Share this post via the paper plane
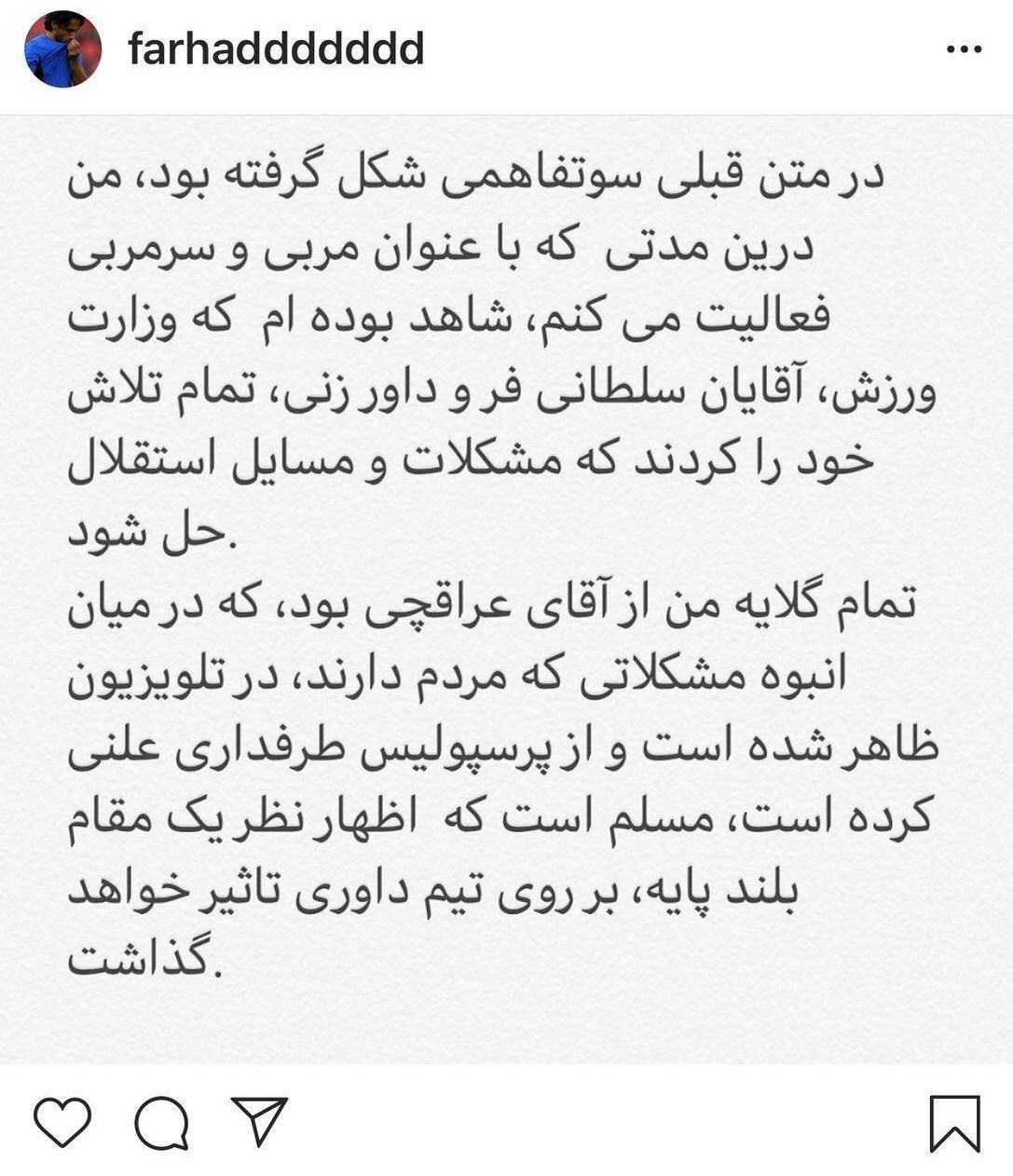Viewport: 1013px width, 1176px height. click(x=258, y=1120)
